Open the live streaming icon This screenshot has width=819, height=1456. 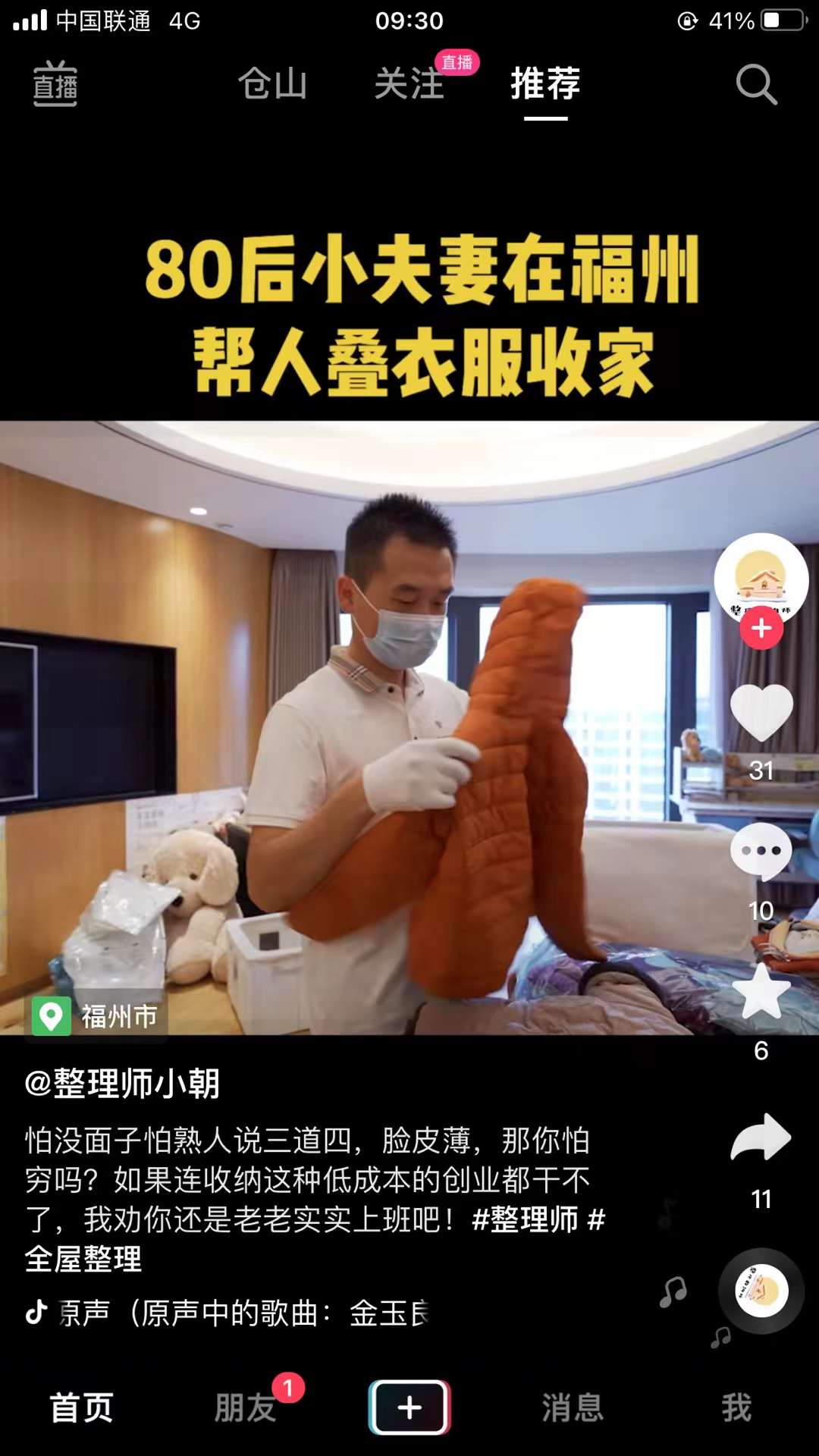[55, 83]
